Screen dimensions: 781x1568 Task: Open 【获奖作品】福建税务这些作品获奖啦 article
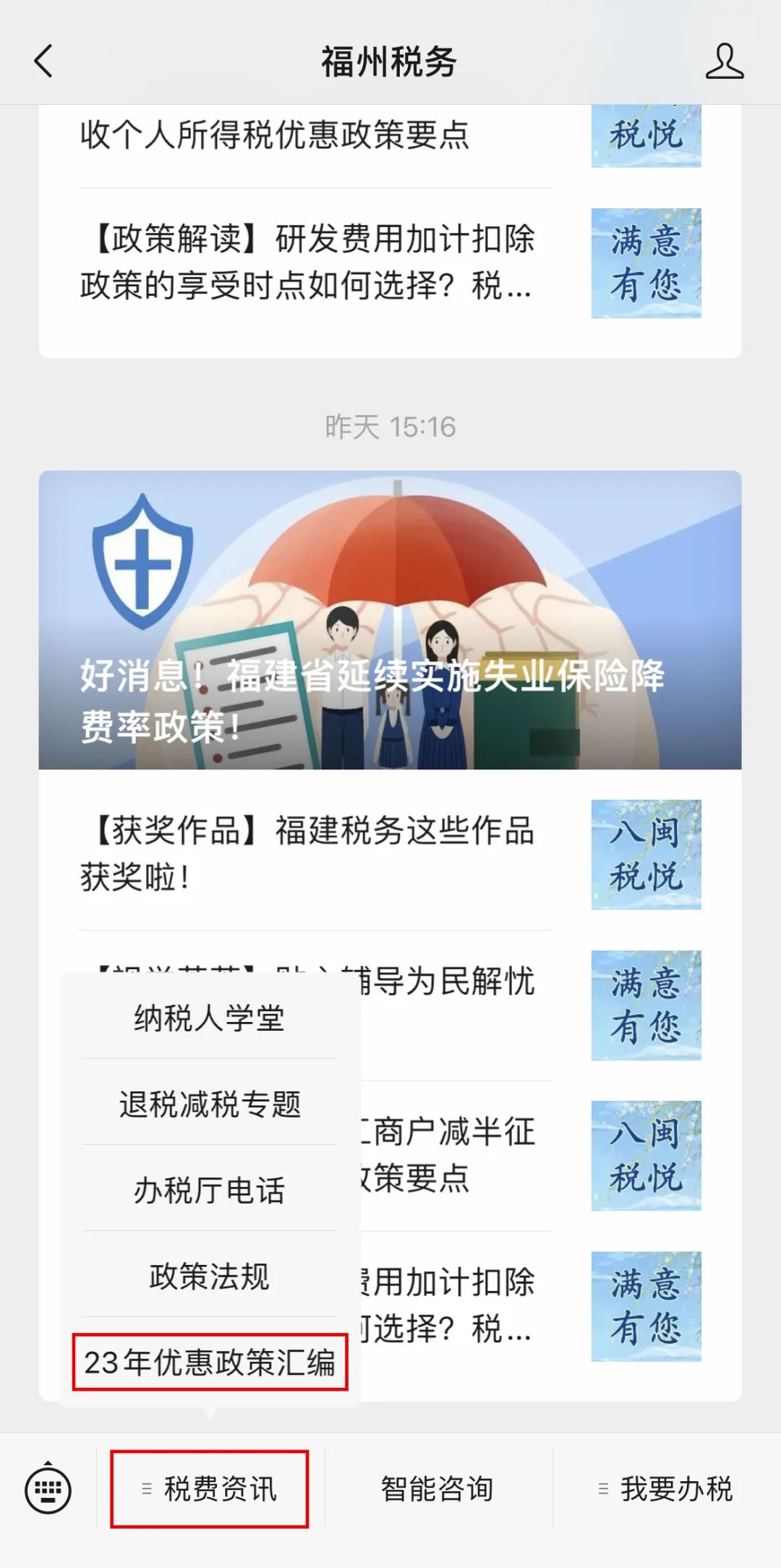[390, 854]
